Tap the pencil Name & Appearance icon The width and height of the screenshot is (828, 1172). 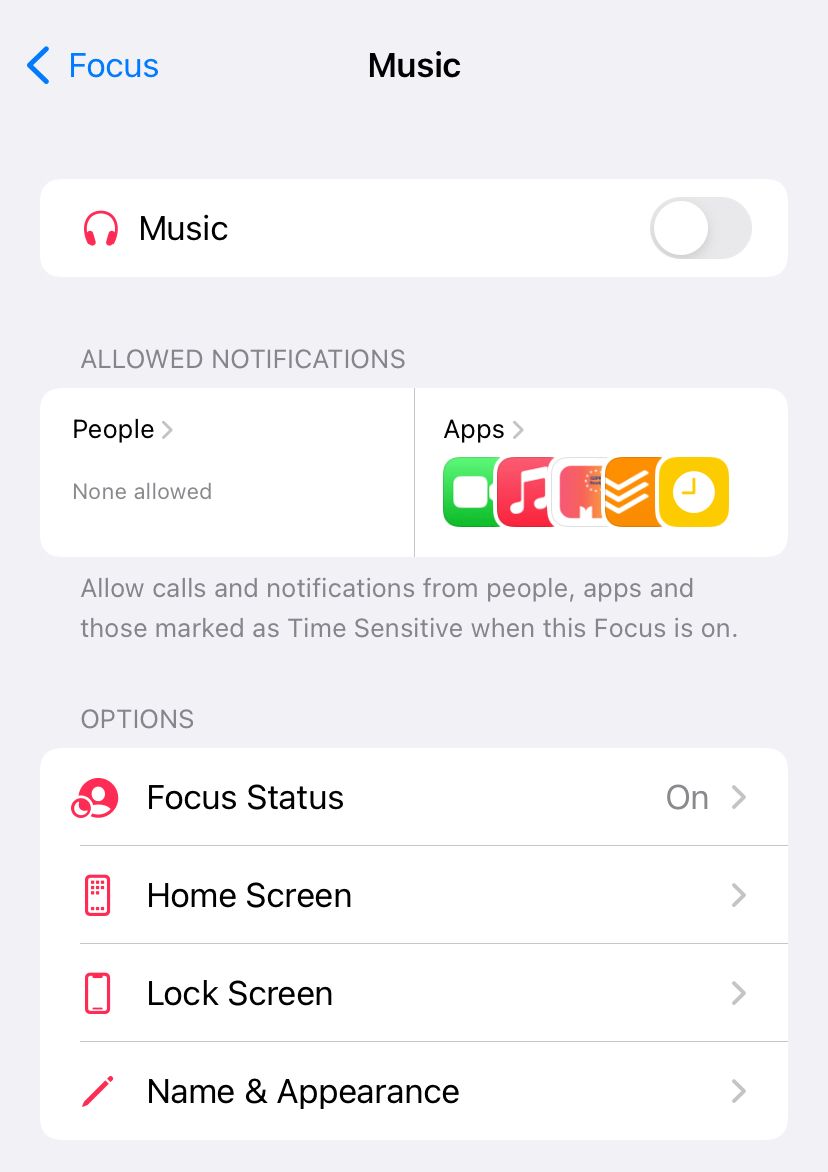tap(97, 1091)
